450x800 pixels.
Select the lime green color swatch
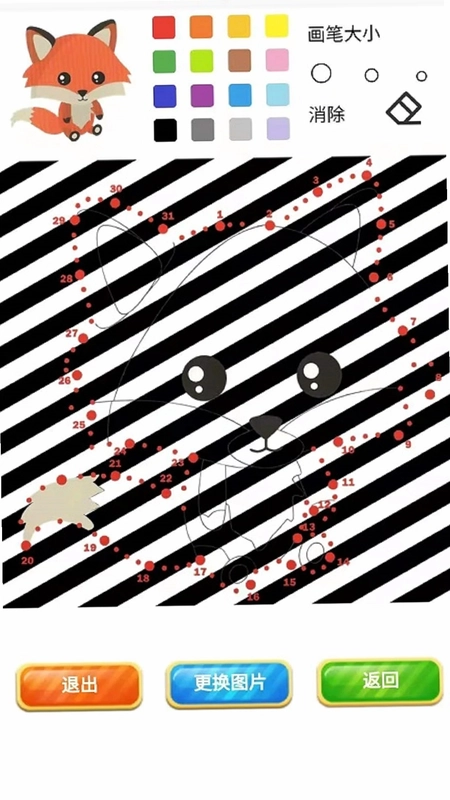(202, 61)
